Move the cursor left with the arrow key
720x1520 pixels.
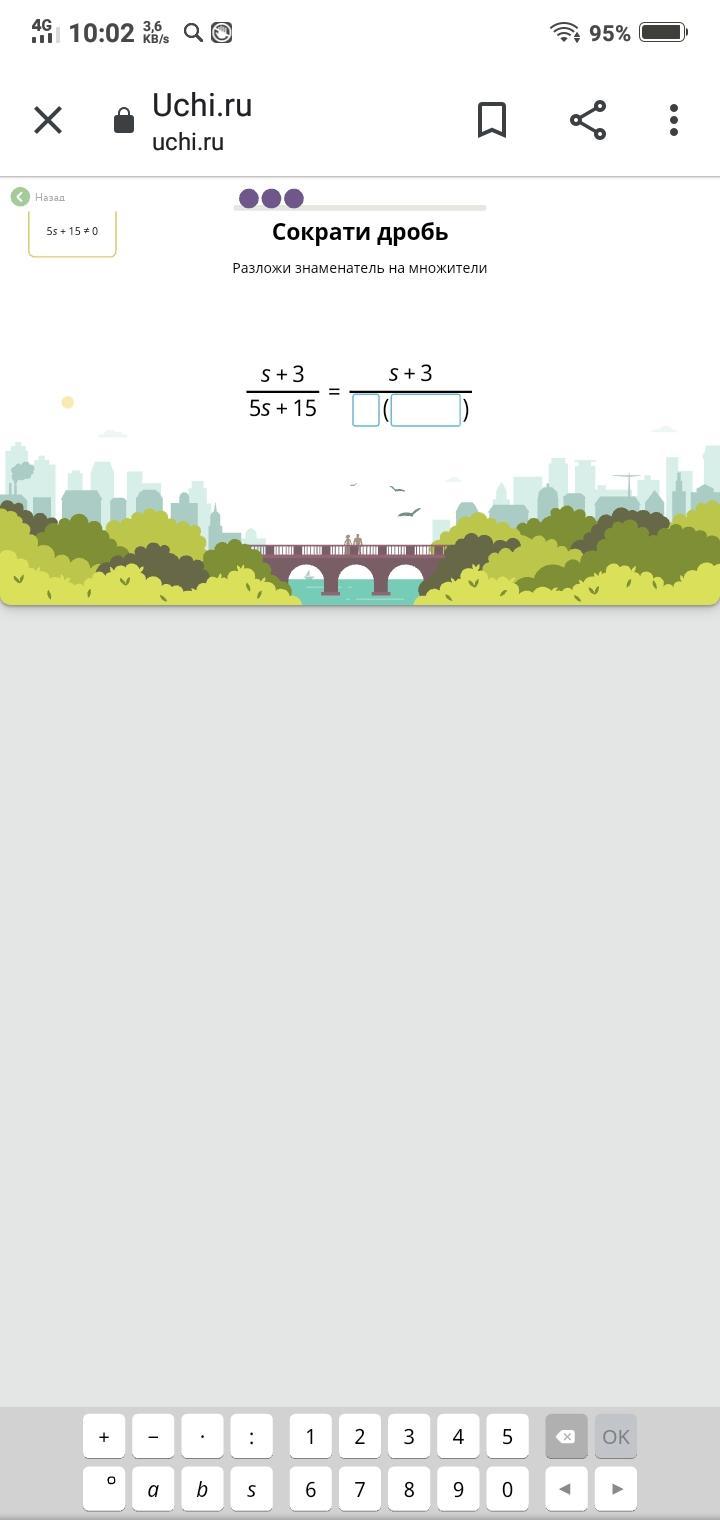pos(565,1489)
